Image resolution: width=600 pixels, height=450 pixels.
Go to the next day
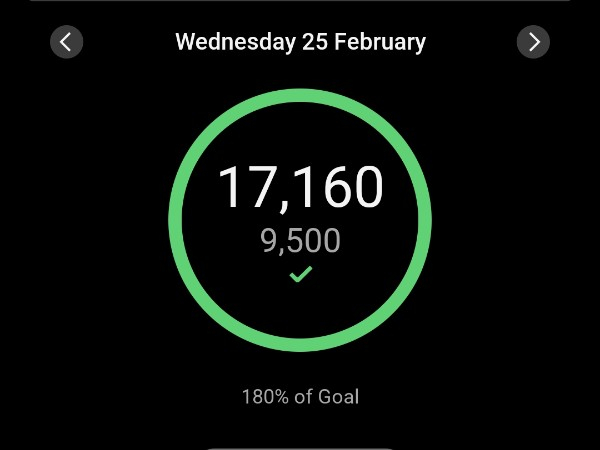pyautogui.click(x=533, y=42)
